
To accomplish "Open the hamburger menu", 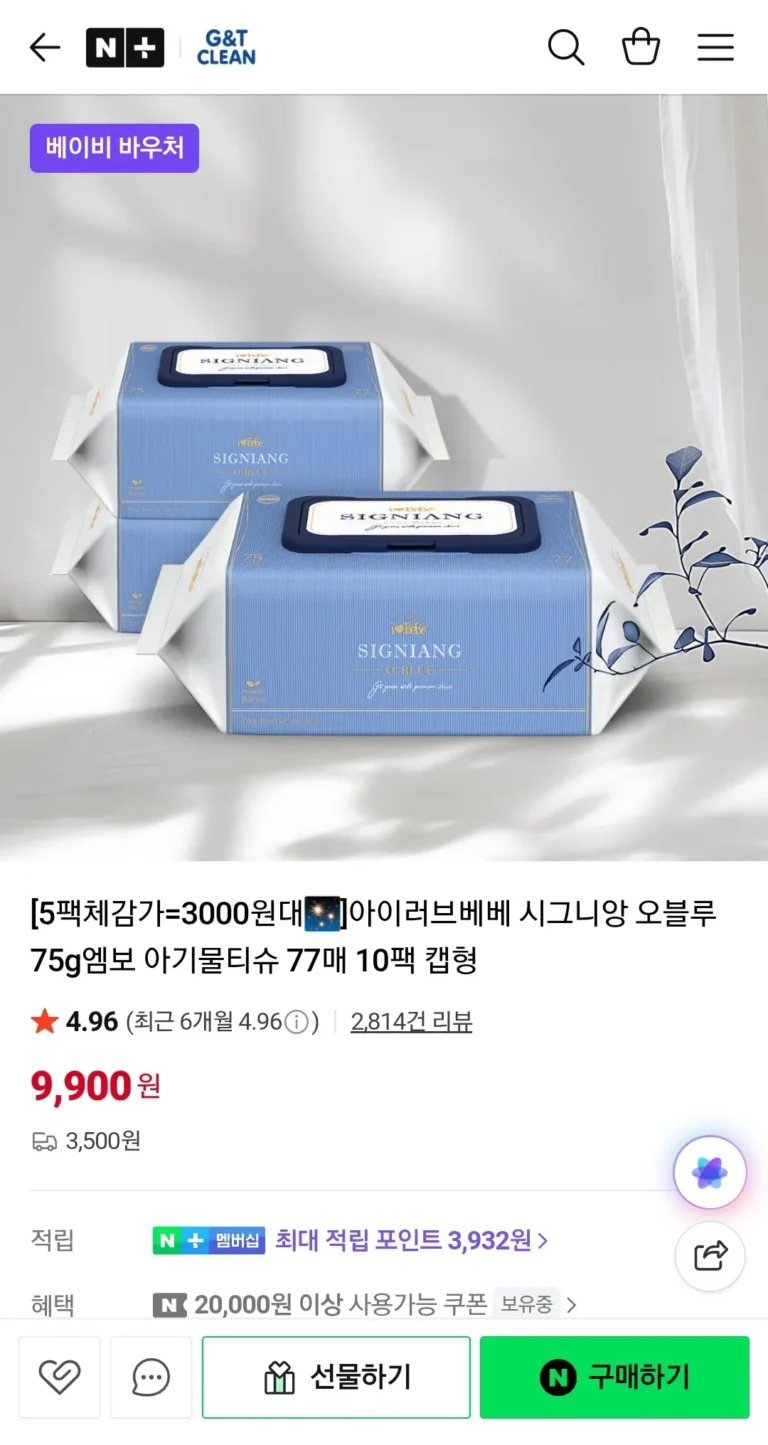I will pos(715,47).
